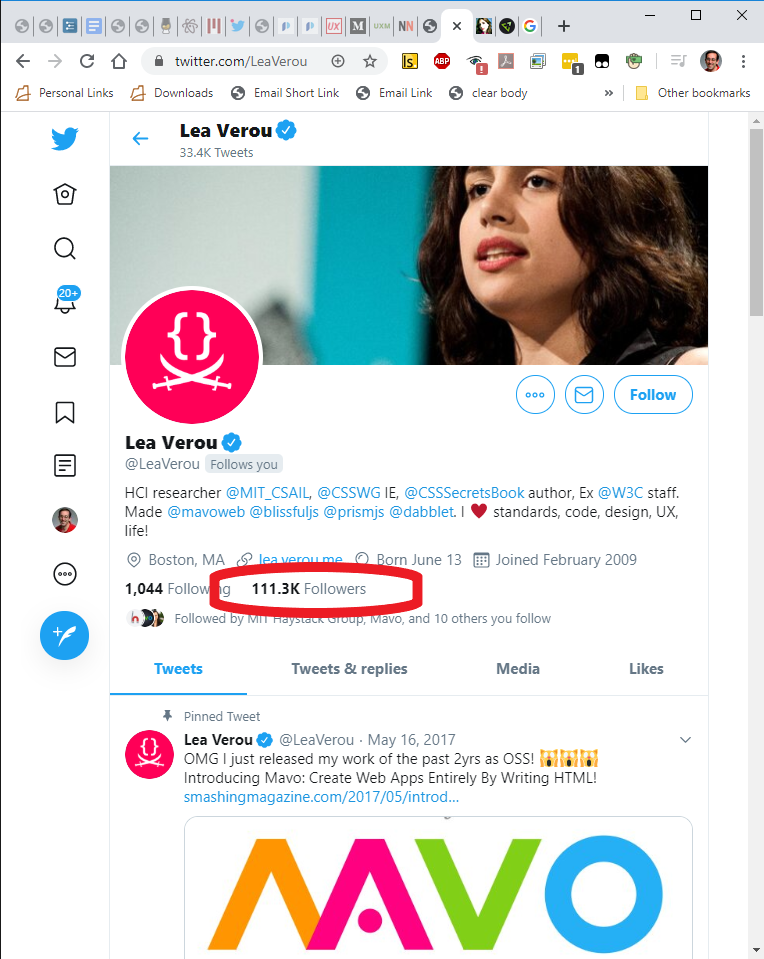Screen dimensions: 764x959
Task: Open Bookmarks in the sidebar
Action: pyautogui.click(x=65, y=412)
